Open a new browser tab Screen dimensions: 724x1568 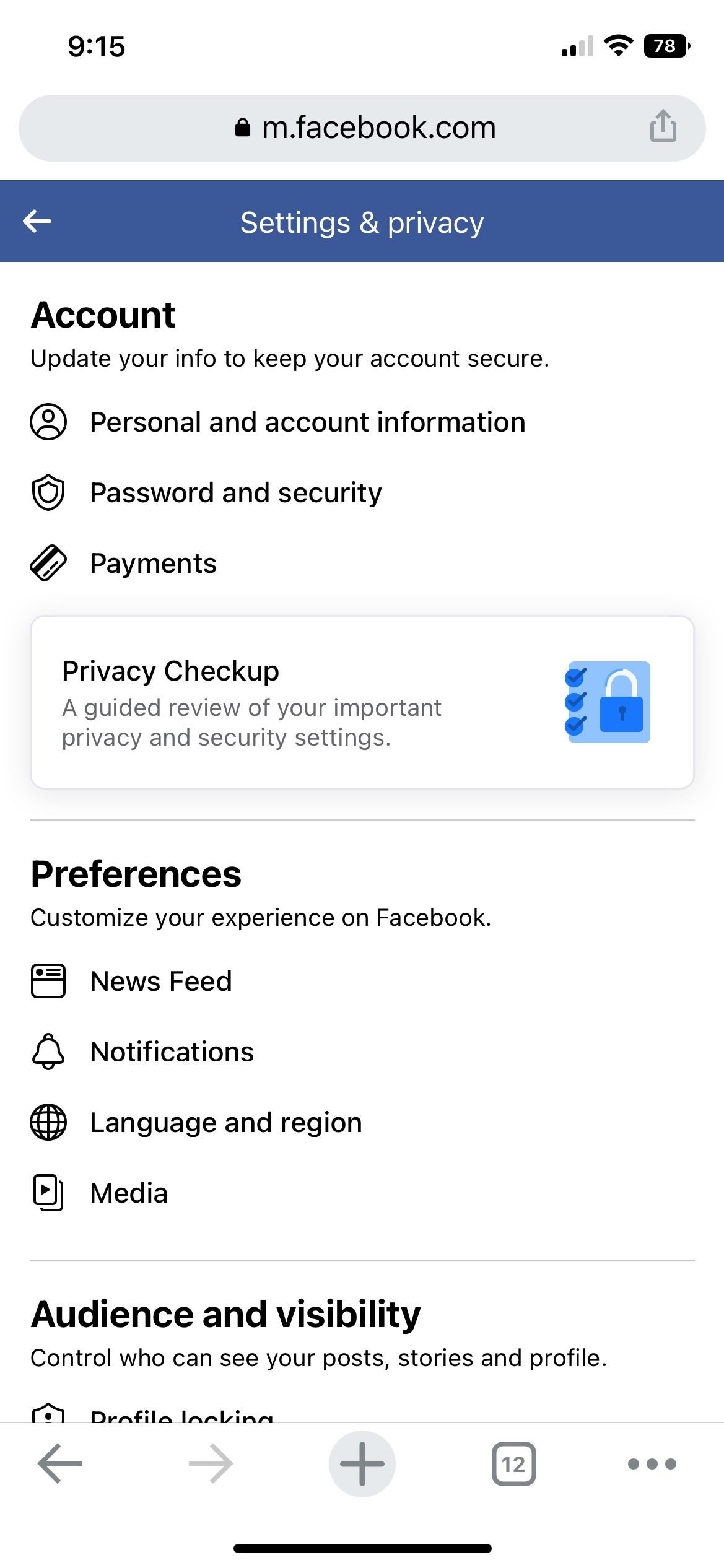(x=362, y=1464)
